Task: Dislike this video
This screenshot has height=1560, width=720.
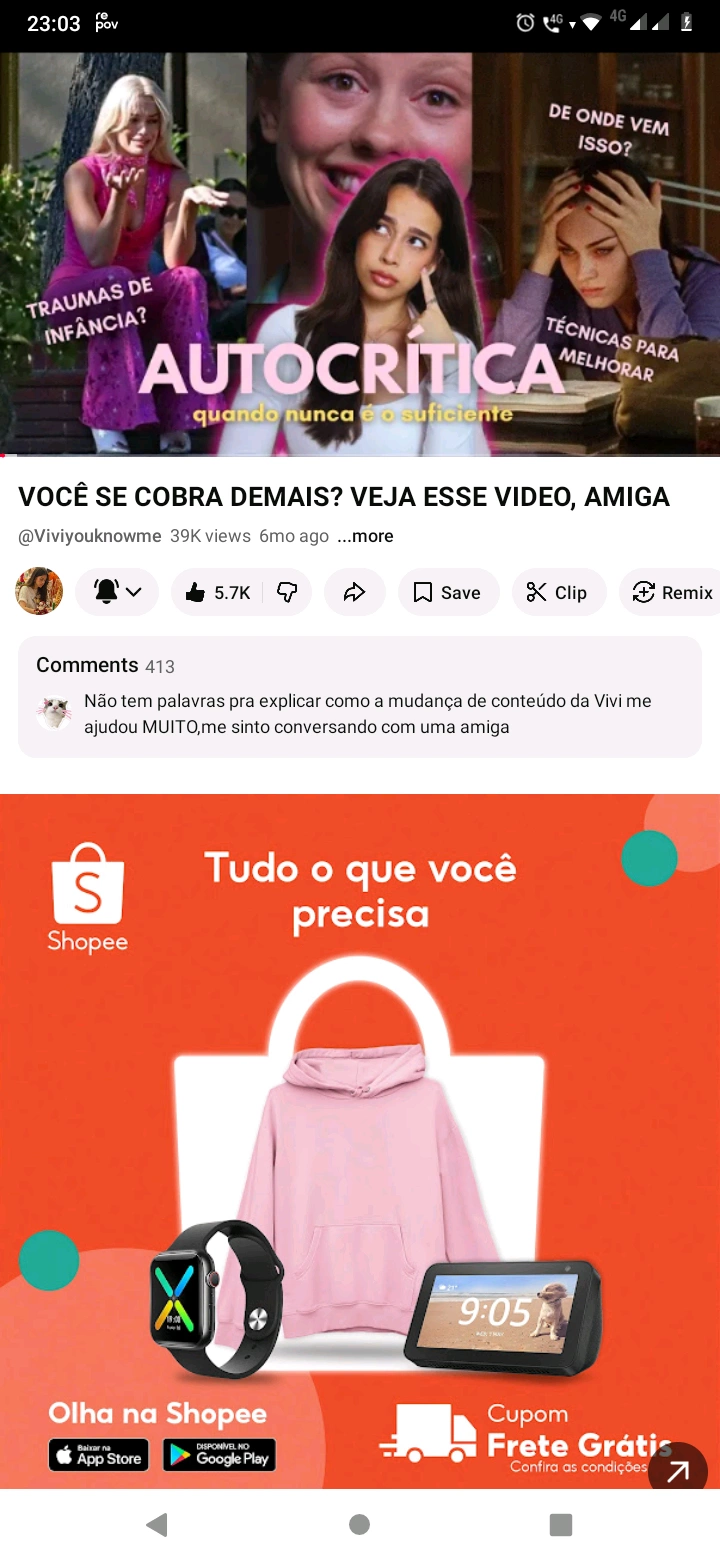Action: 287,592
